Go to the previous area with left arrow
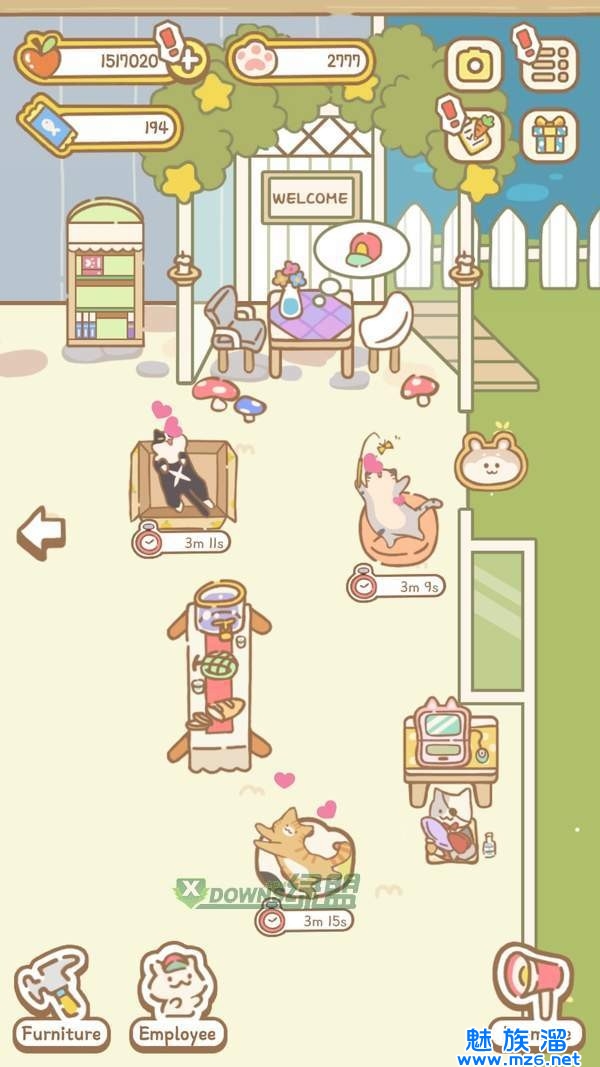The width and height of the screenshot is (600, 1067). pyautogui.click(x=41, y=532)
